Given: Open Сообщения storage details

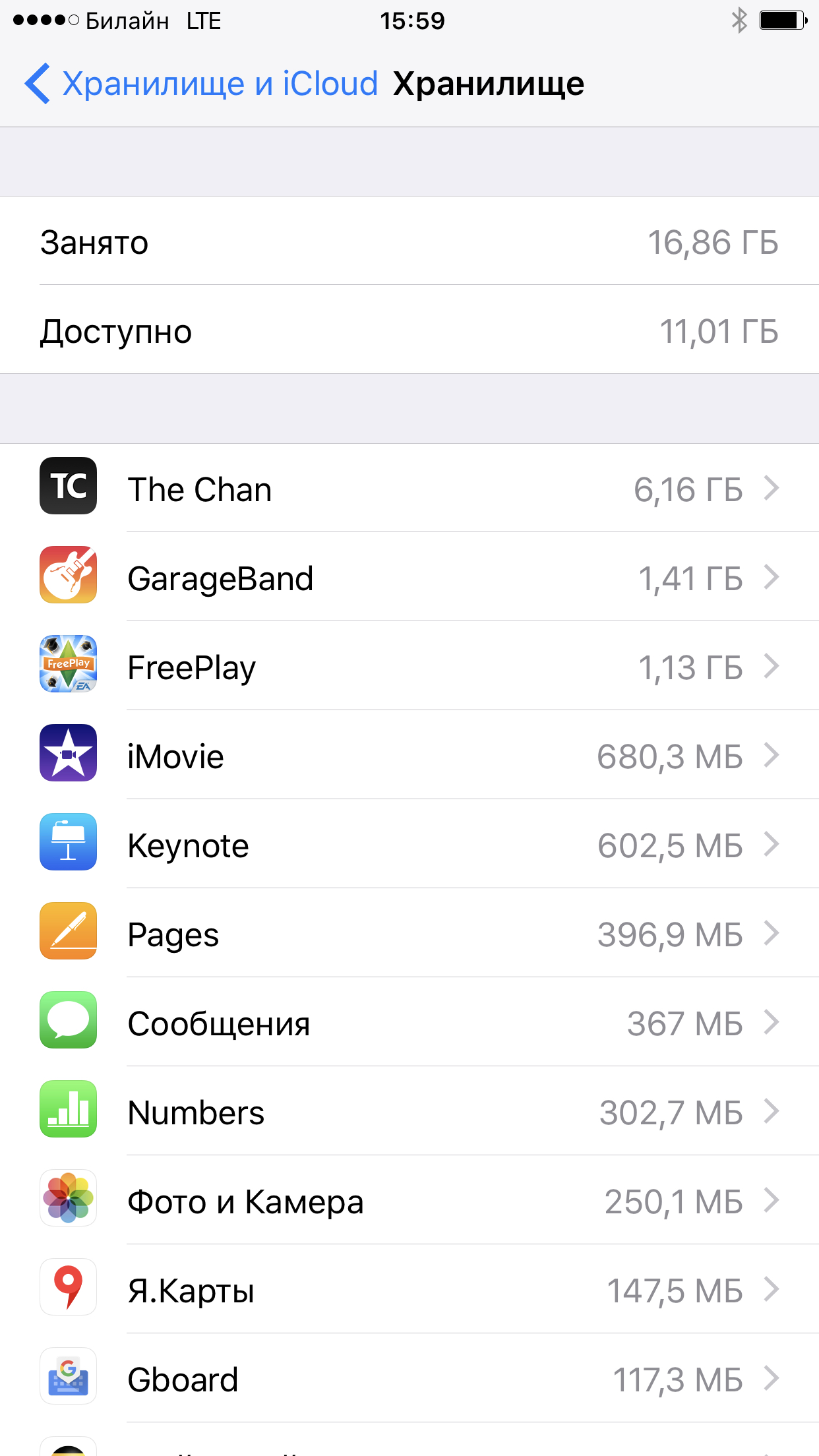Looking at the screenshot, I should (x=409, y=1022).
